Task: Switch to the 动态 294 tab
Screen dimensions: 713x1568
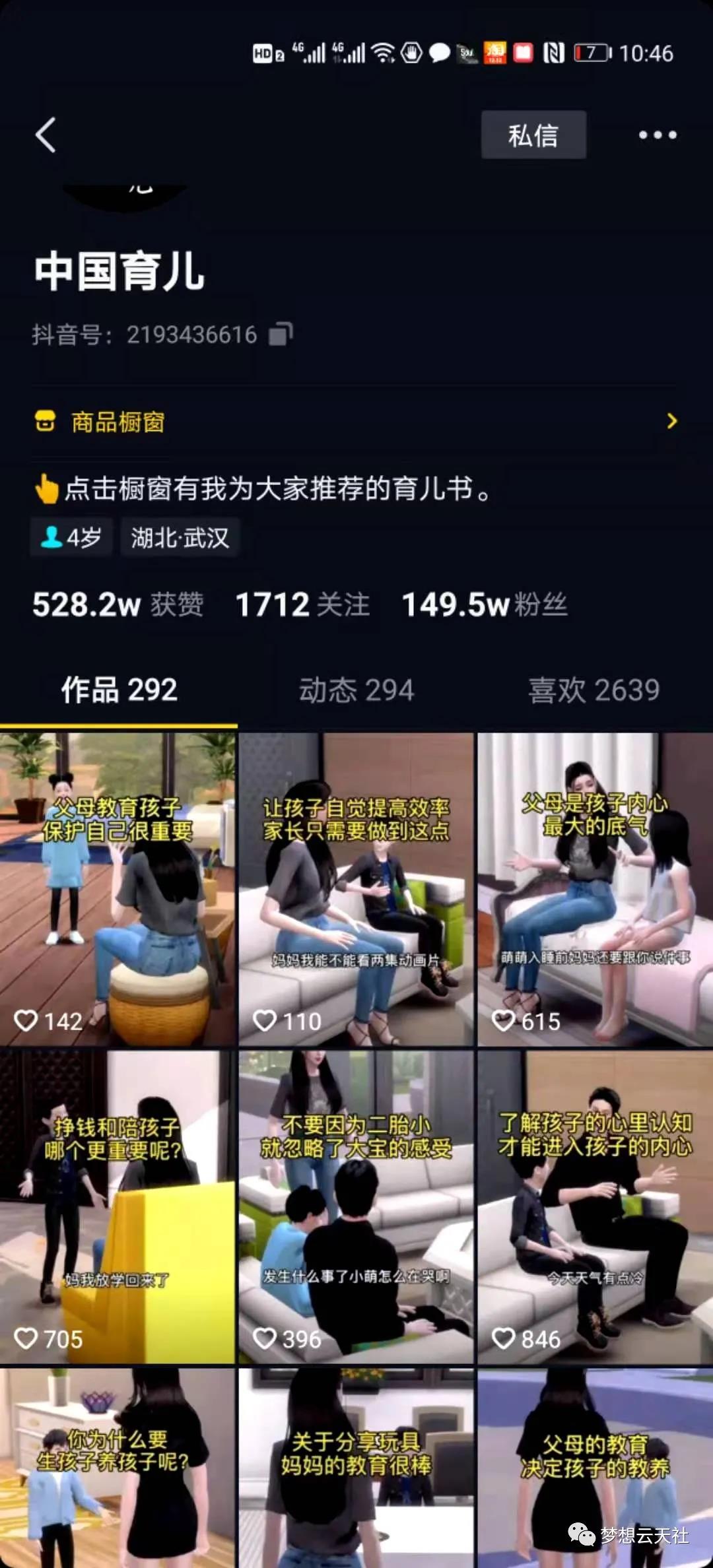Action: tap(356, 690)
